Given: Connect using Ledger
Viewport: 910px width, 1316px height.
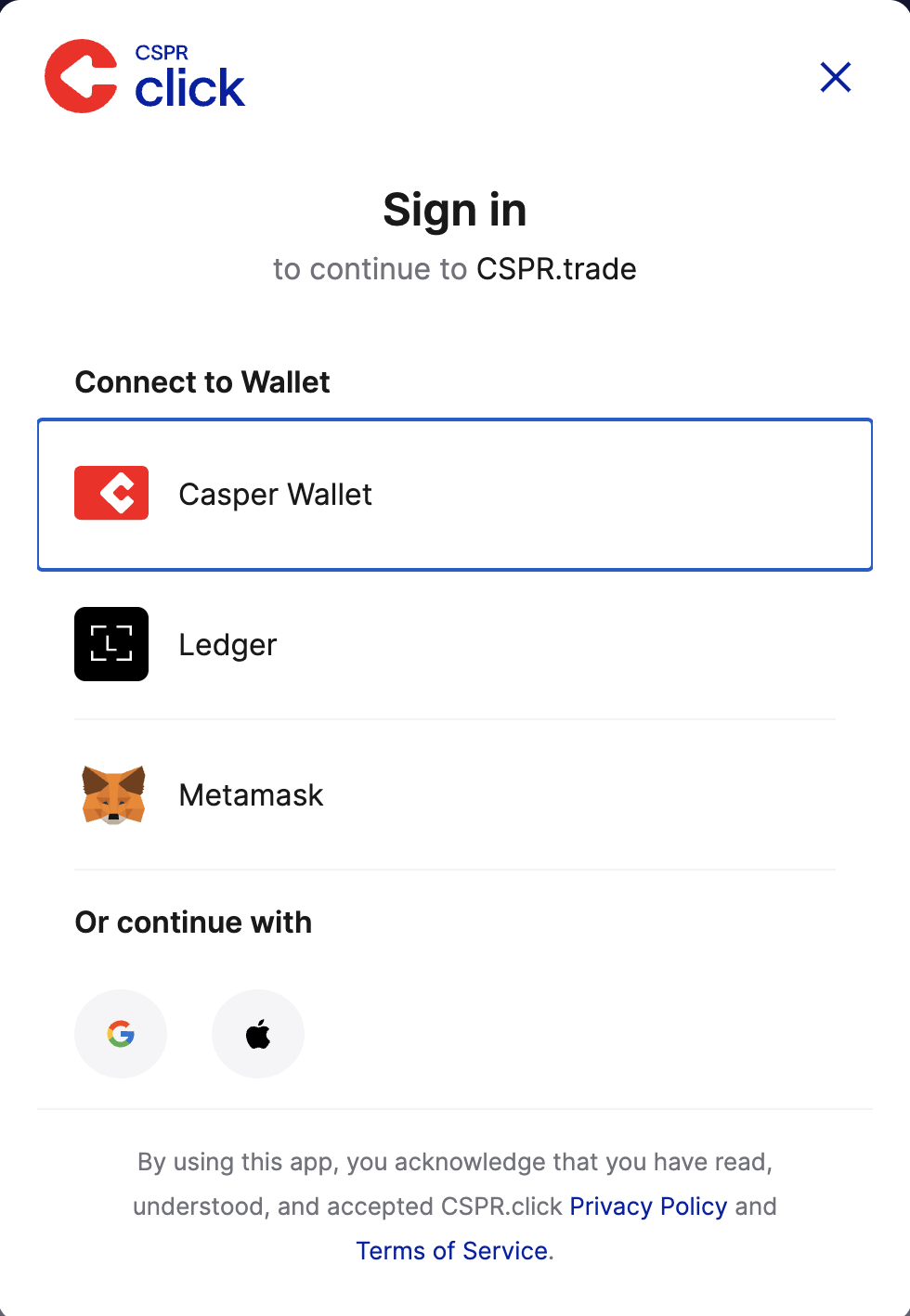Looking at the screenshot, I should (455, 644).
